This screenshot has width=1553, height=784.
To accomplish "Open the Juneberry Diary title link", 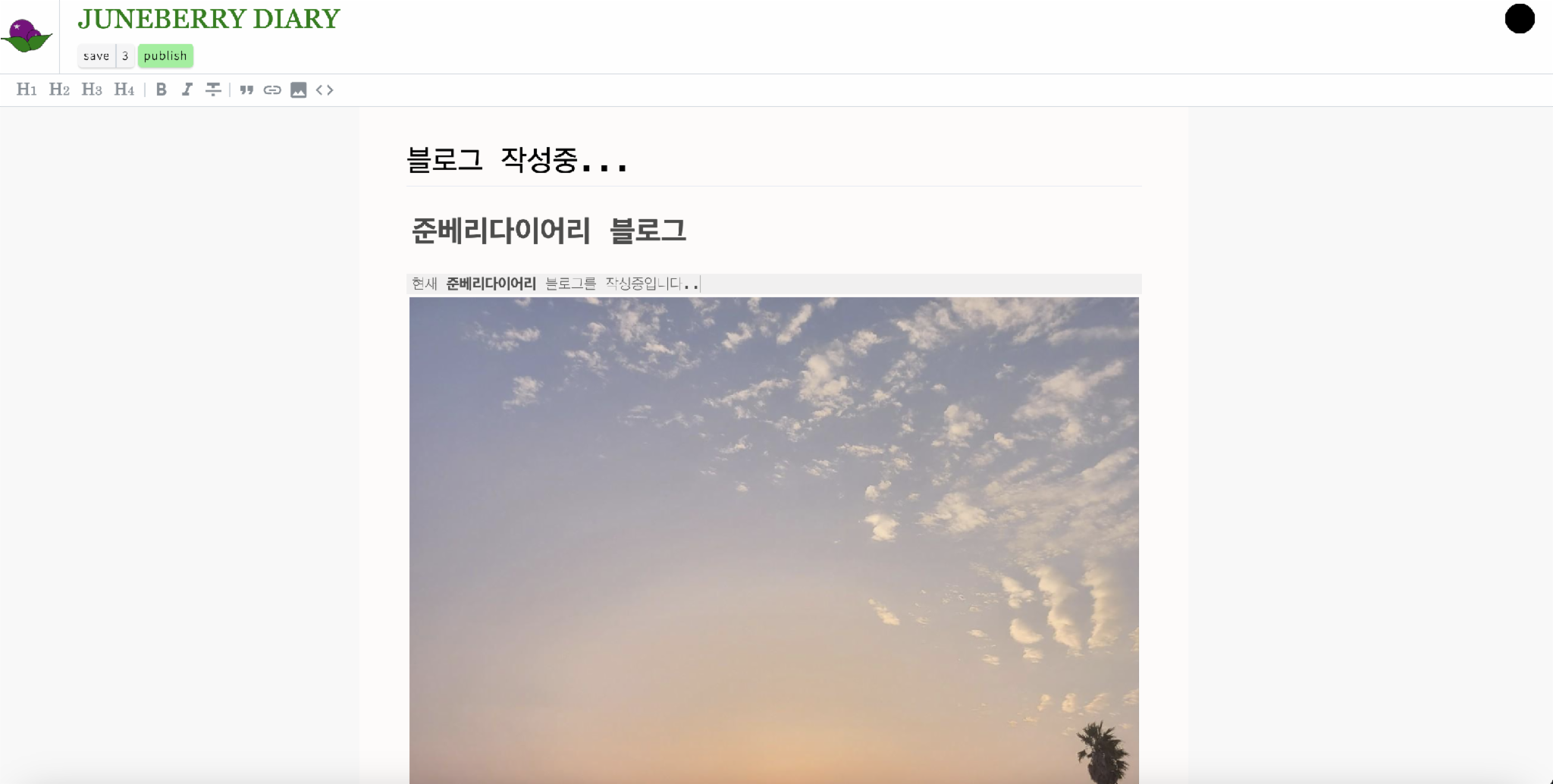I will coord(209,19).
